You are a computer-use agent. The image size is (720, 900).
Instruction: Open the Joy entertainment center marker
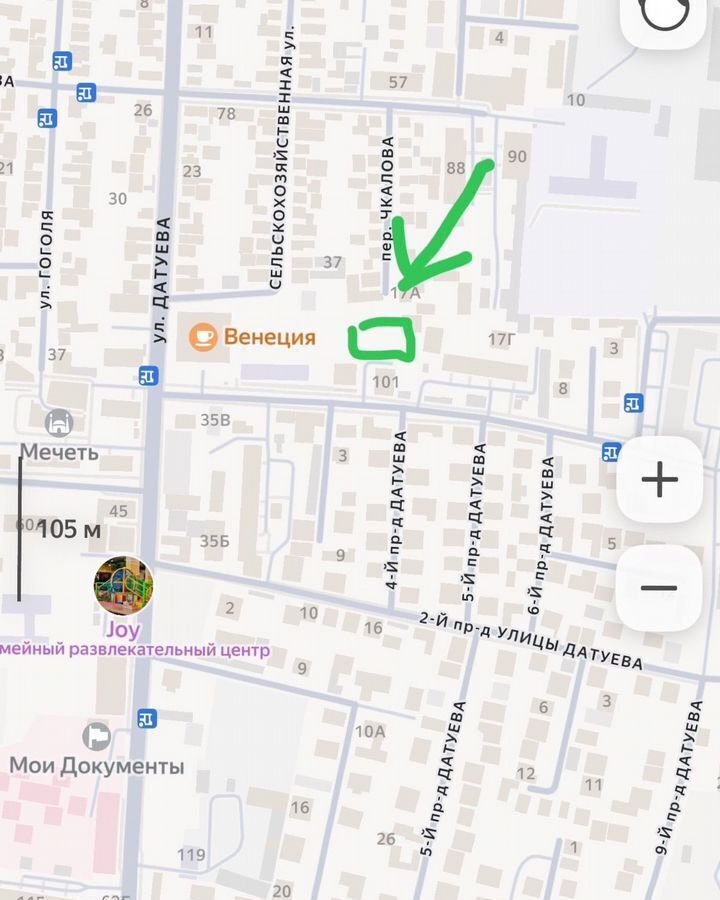[x=123, y=586]
